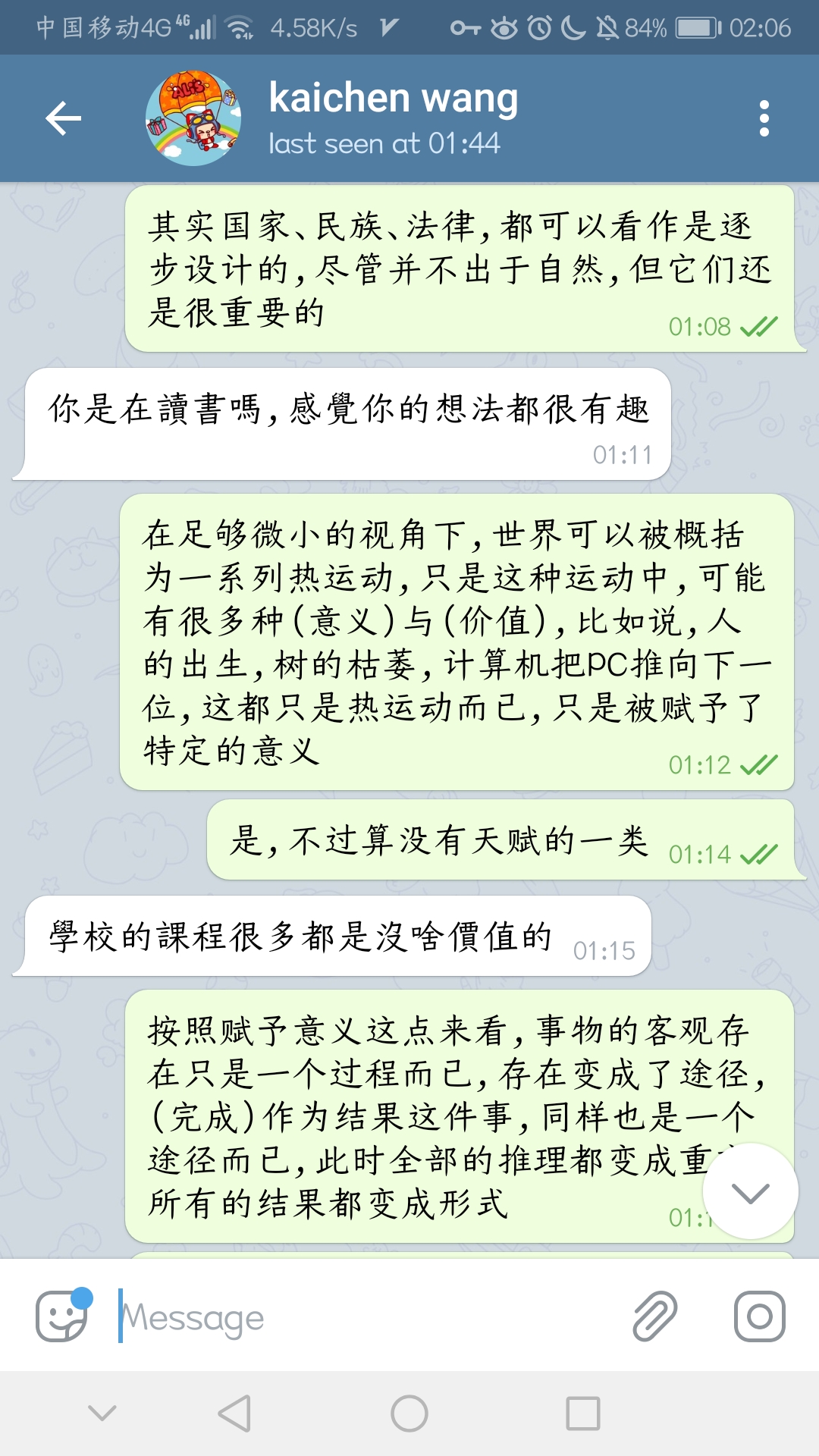Open the camera to send a photo
The height and width of the screenshot is (1456, 819).
[x=759, y=1317]
